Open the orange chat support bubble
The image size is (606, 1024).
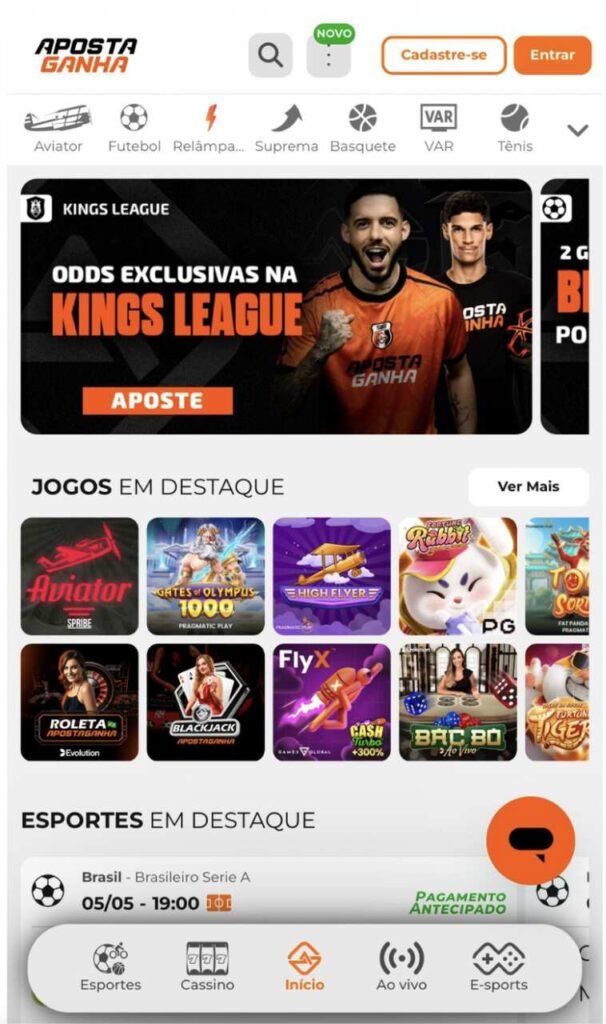(x=530, y=840)
